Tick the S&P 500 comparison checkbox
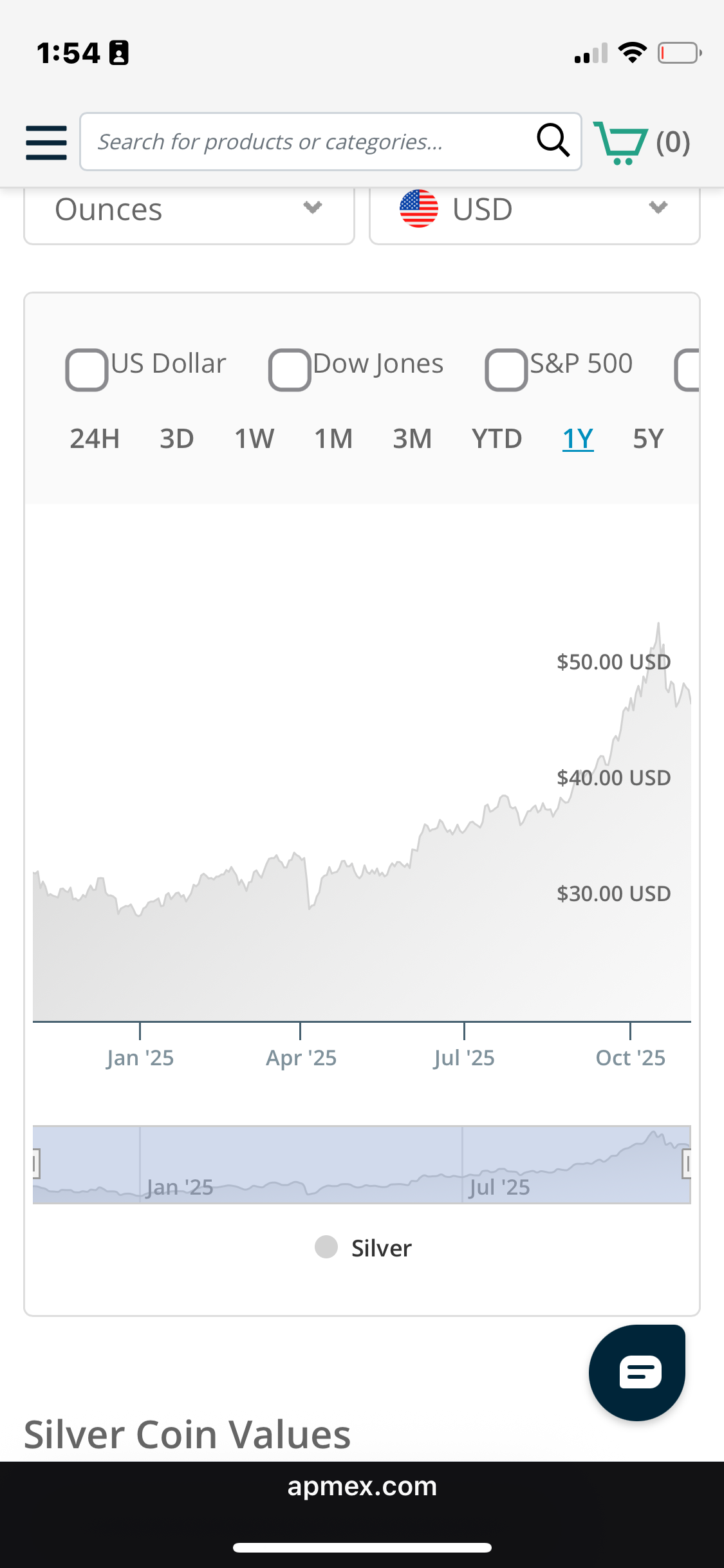724x1568 pixels. [x=506, y=369]
